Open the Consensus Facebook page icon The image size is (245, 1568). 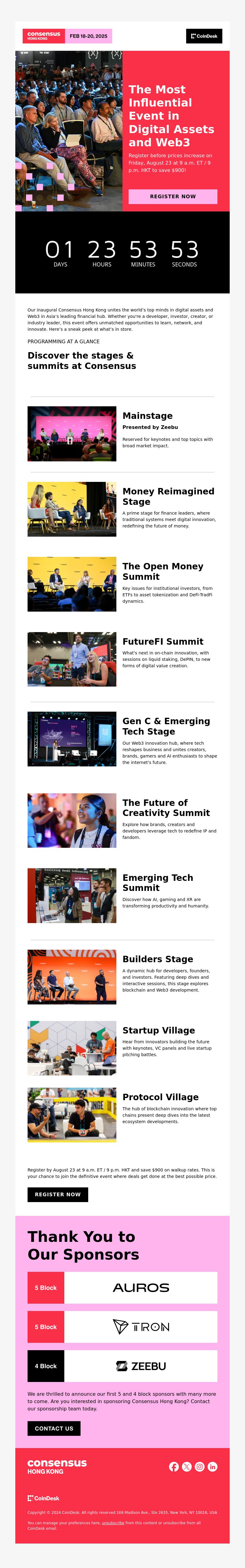(174, 1466)
